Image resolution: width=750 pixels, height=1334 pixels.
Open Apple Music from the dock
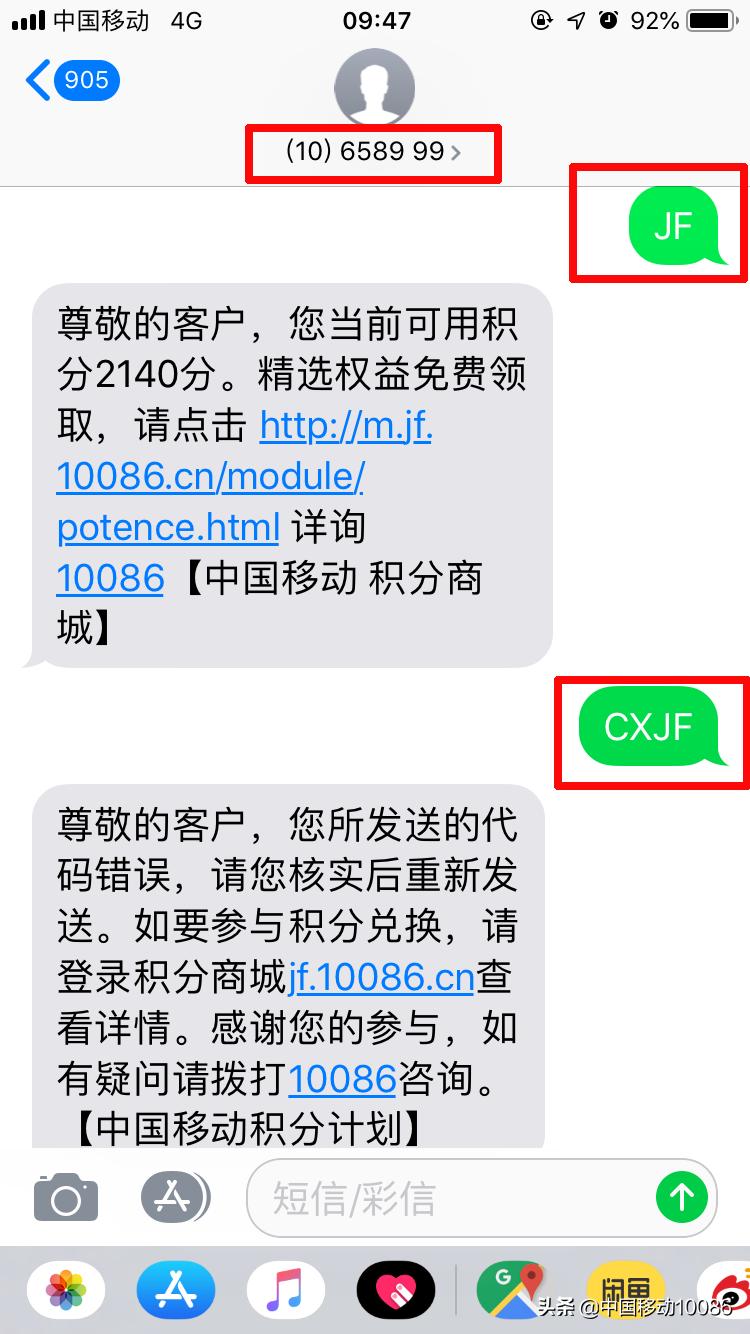285,1290
